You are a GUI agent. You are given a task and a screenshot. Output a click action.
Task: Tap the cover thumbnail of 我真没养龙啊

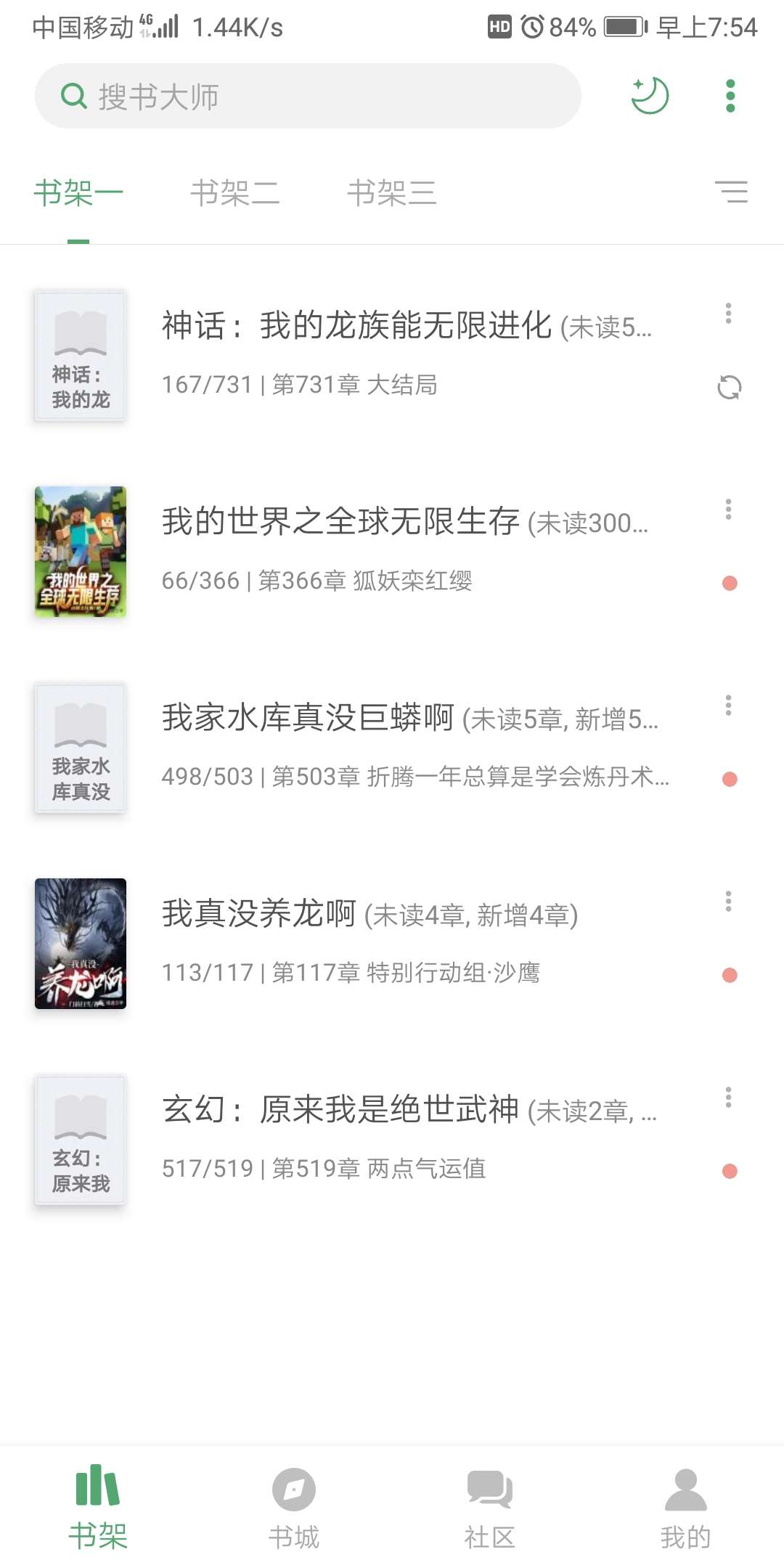80,944
